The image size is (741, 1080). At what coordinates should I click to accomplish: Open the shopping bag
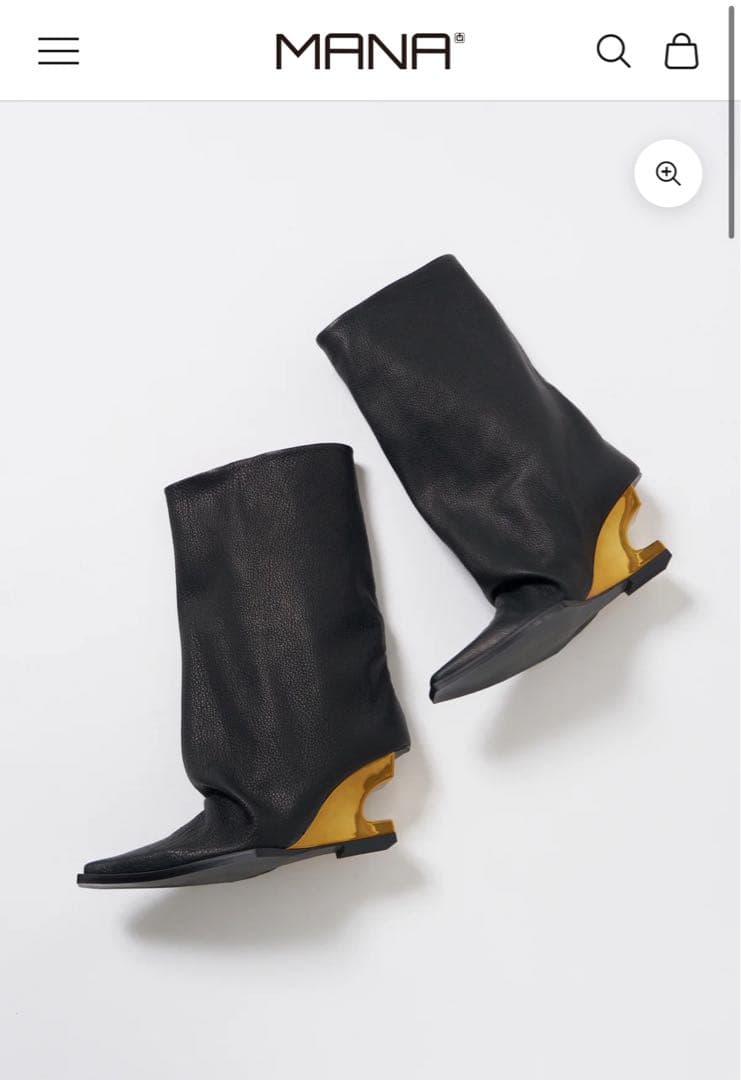(x=681, y=51)
